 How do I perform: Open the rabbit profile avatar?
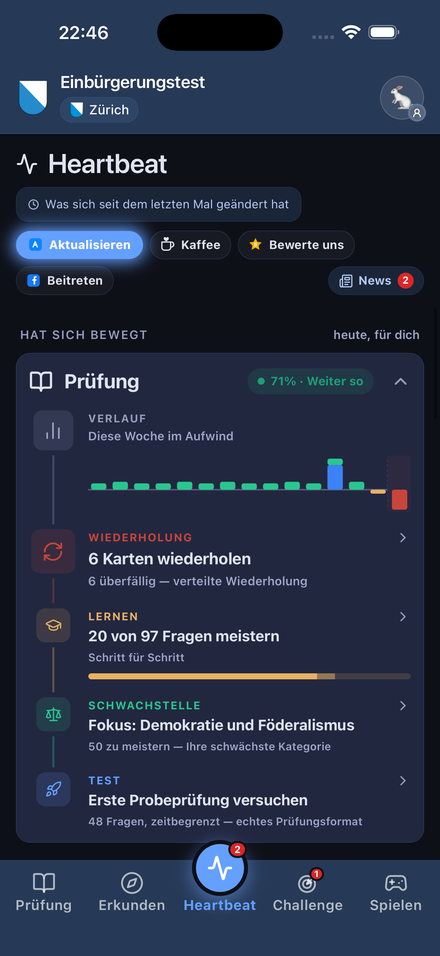click(402, 98)
